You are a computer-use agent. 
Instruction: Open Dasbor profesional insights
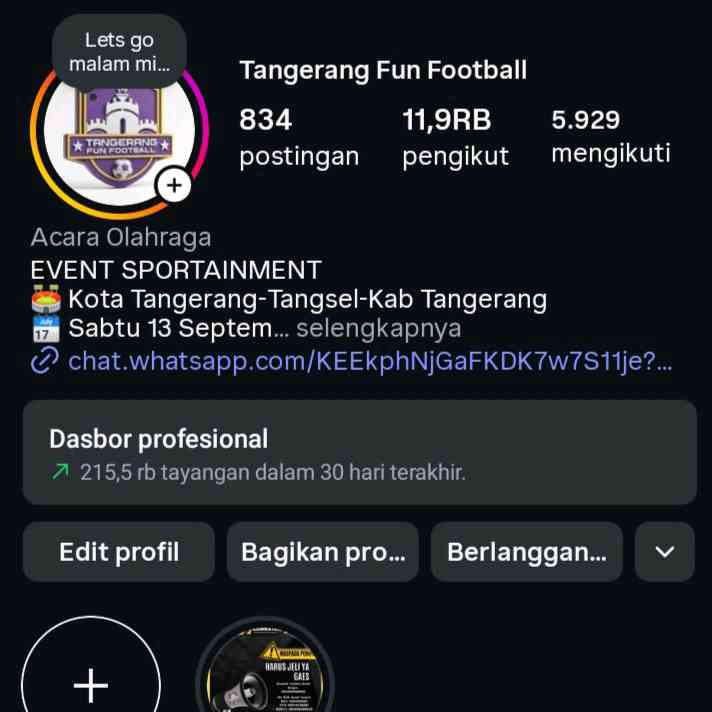(359, 453)
